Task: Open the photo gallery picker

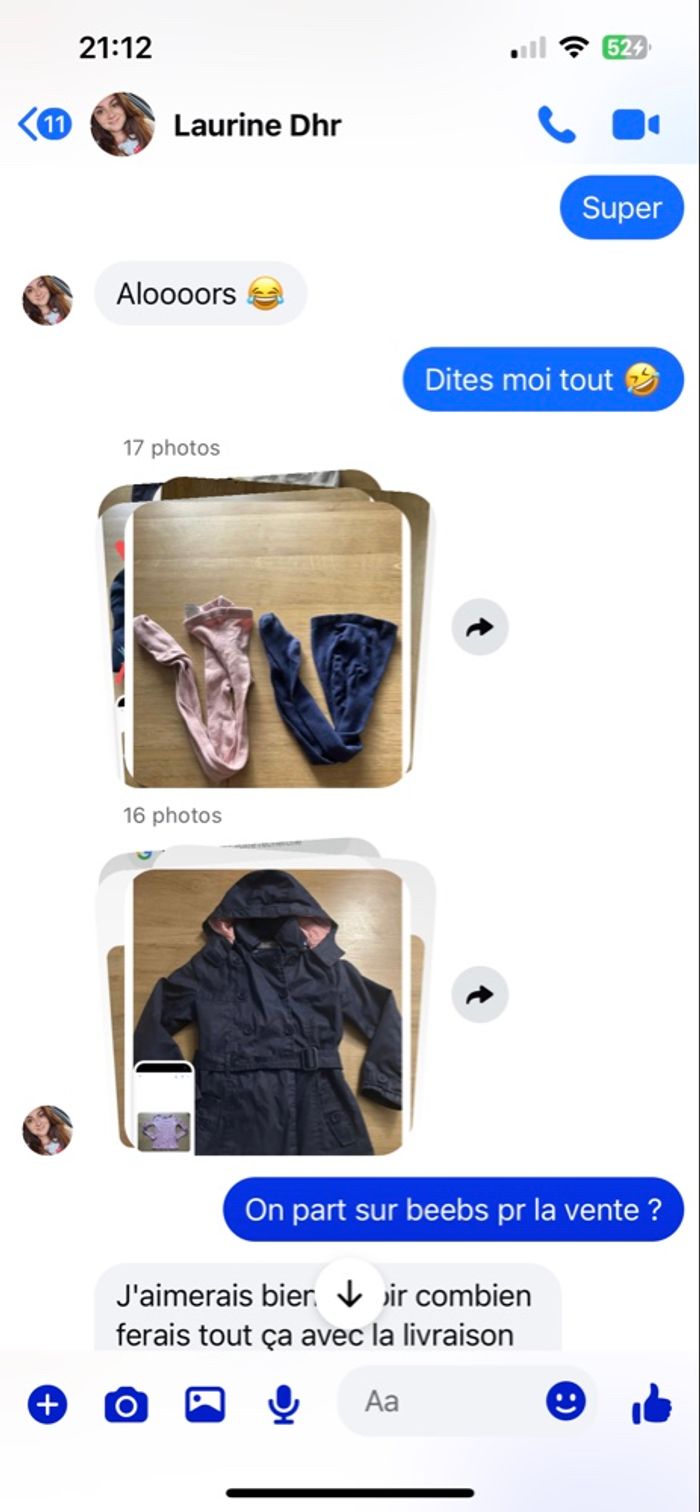Action: click(205, 1405)
